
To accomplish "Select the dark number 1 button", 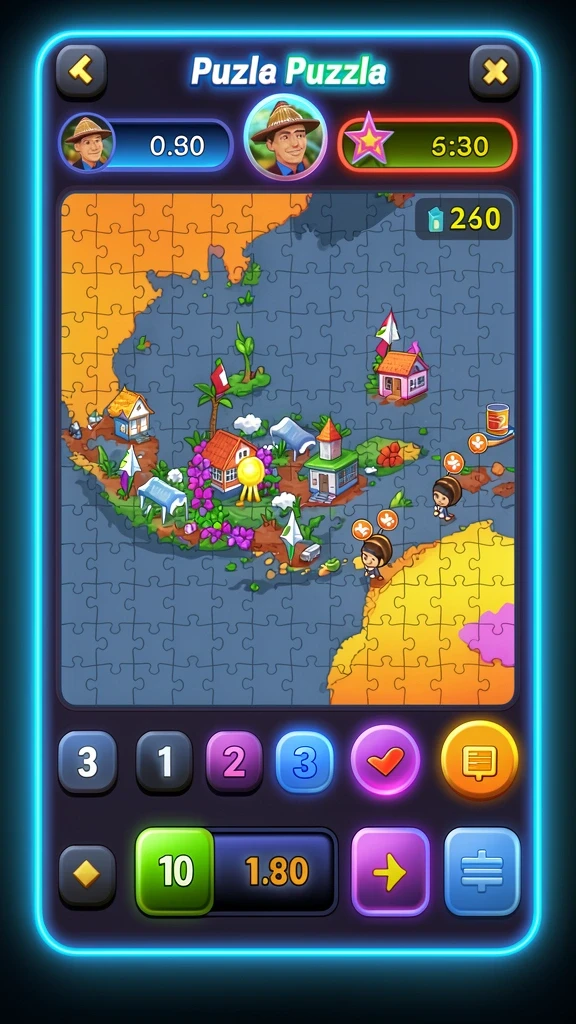I will tap(165, 762).
